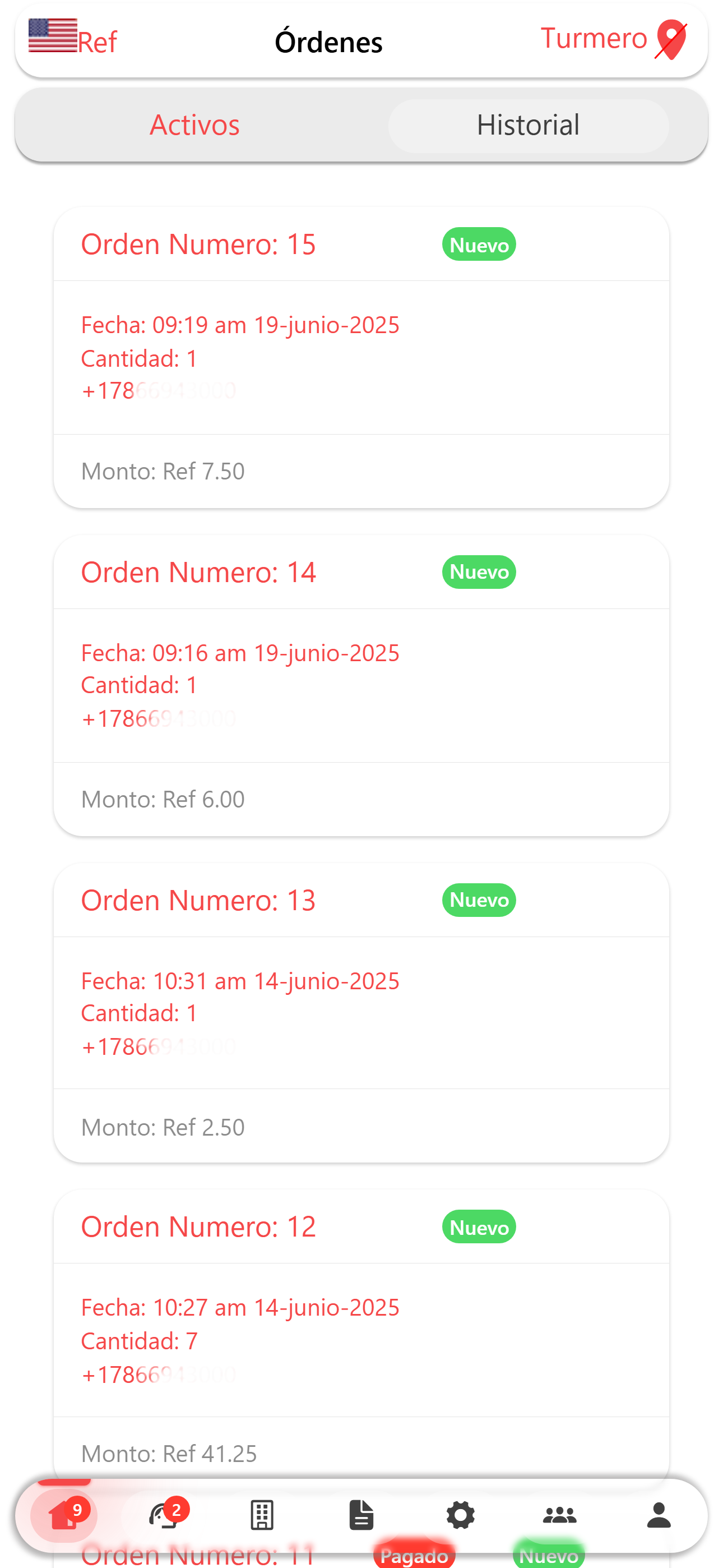Image resolution: width=723 pixels, height=1568 pixels.
Task: Open the document tab
Action: pyautogui.click(x=361, y=1515)
